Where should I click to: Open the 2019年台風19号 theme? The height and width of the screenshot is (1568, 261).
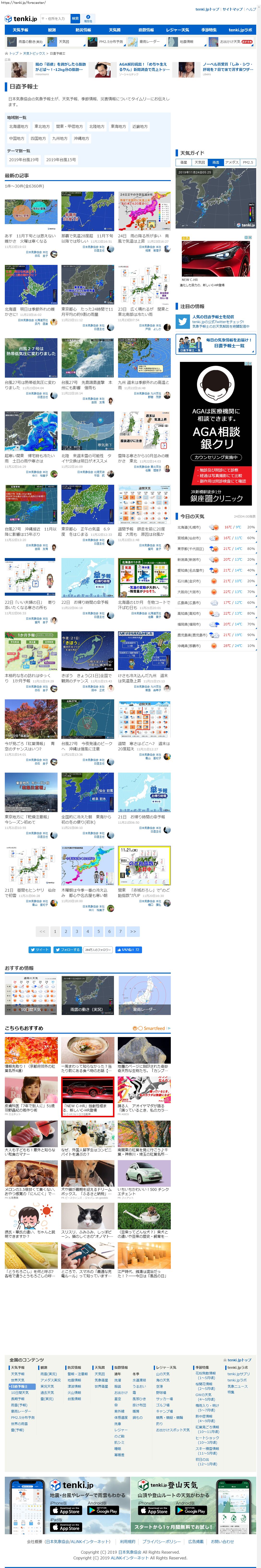24,160
